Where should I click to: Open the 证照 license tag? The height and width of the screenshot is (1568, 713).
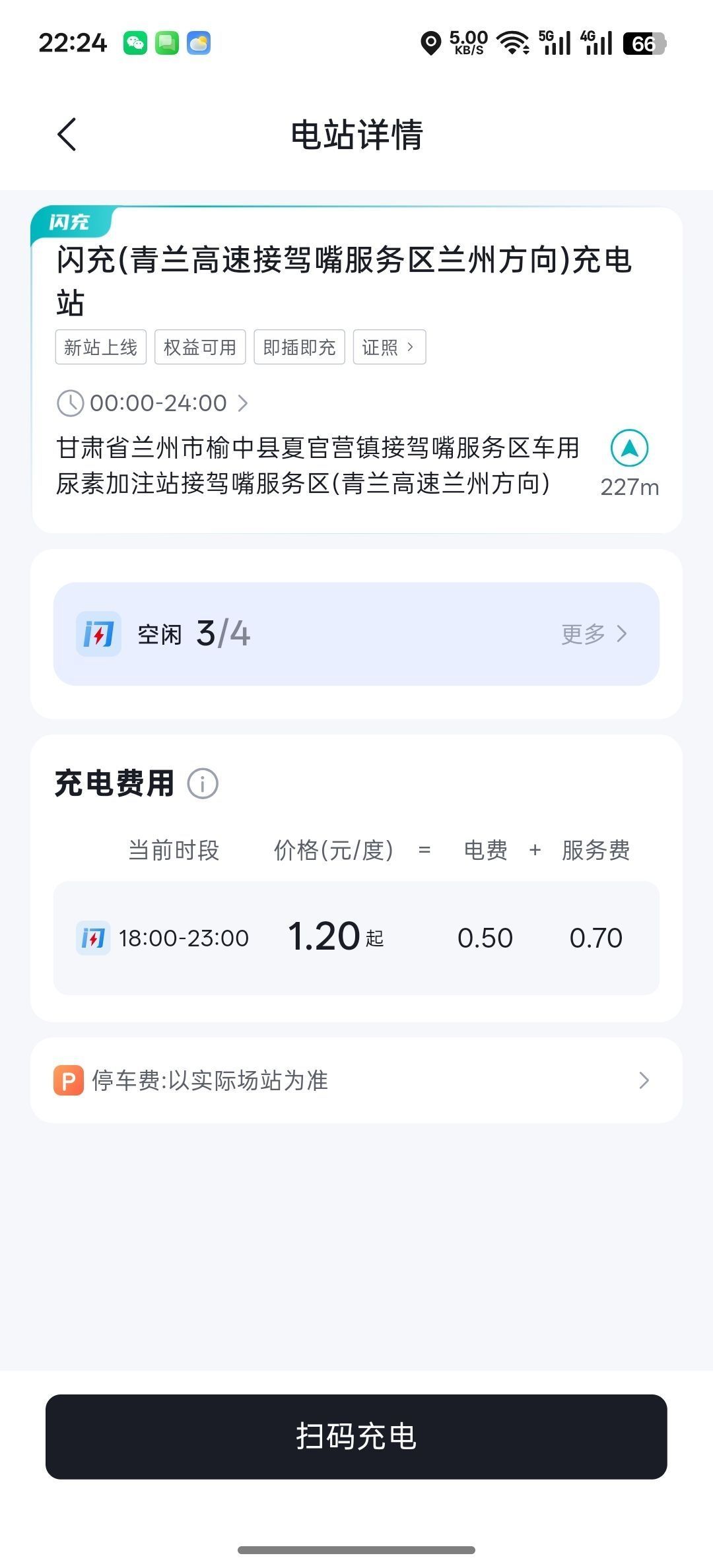click(389, 347)
